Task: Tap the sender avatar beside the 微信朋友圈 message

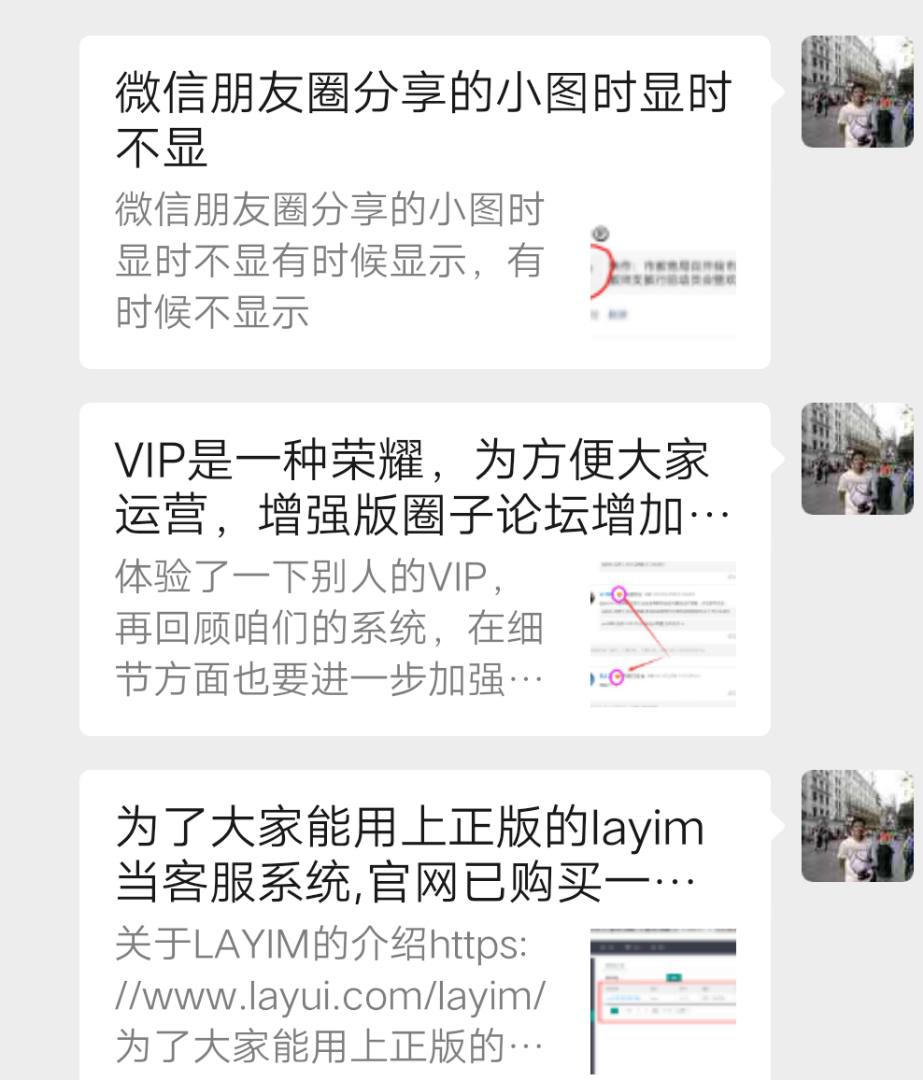Action: pos(857,92)
